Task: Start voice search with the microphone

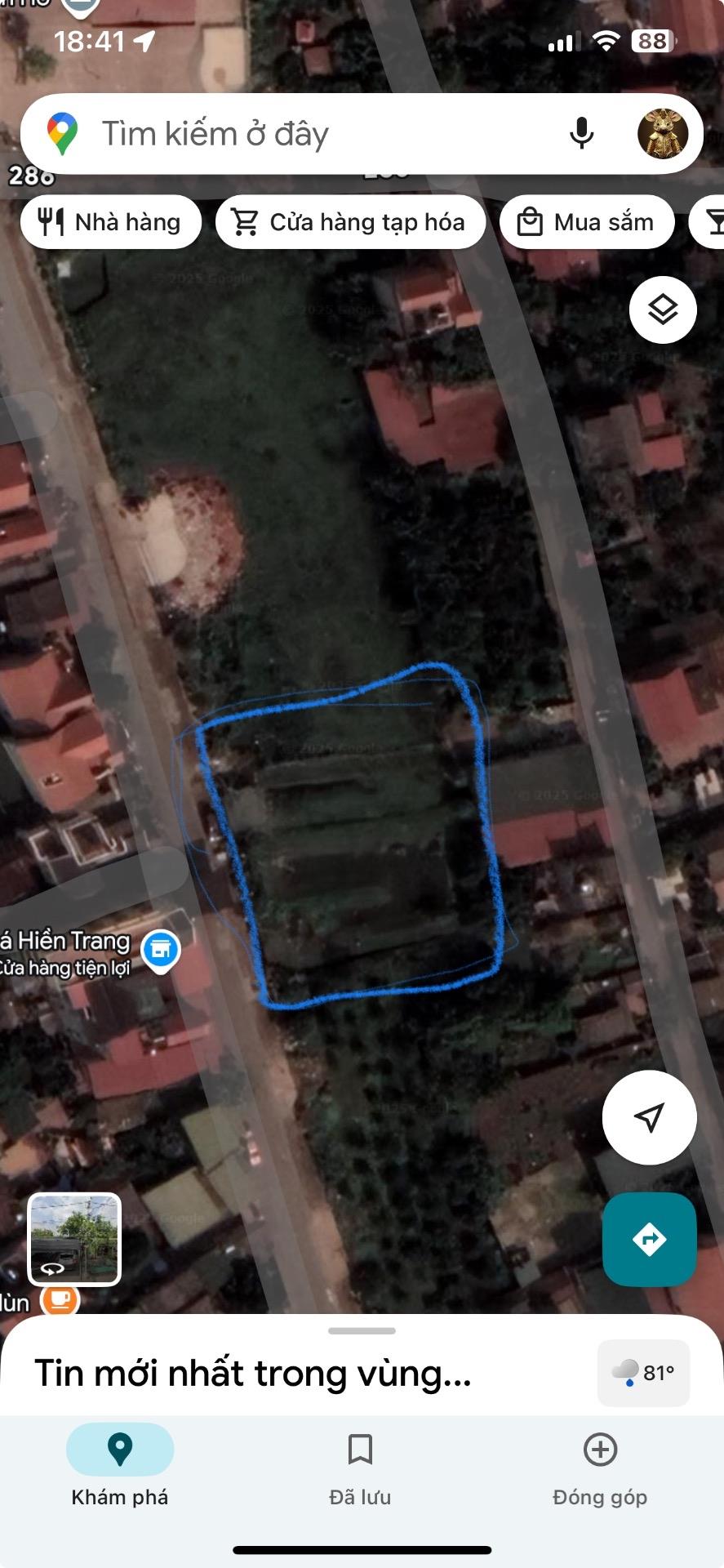Action: point(581,133)
